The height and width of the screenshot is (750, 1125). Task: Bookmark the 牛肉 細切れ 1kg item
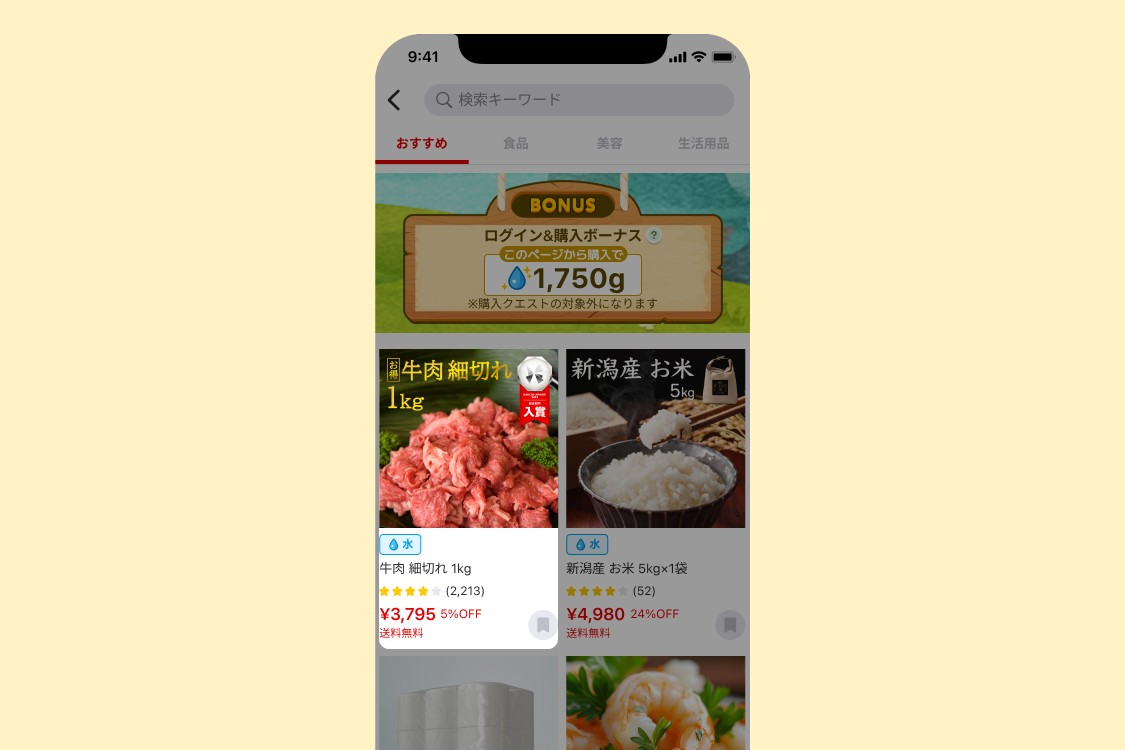click(542, 625)
